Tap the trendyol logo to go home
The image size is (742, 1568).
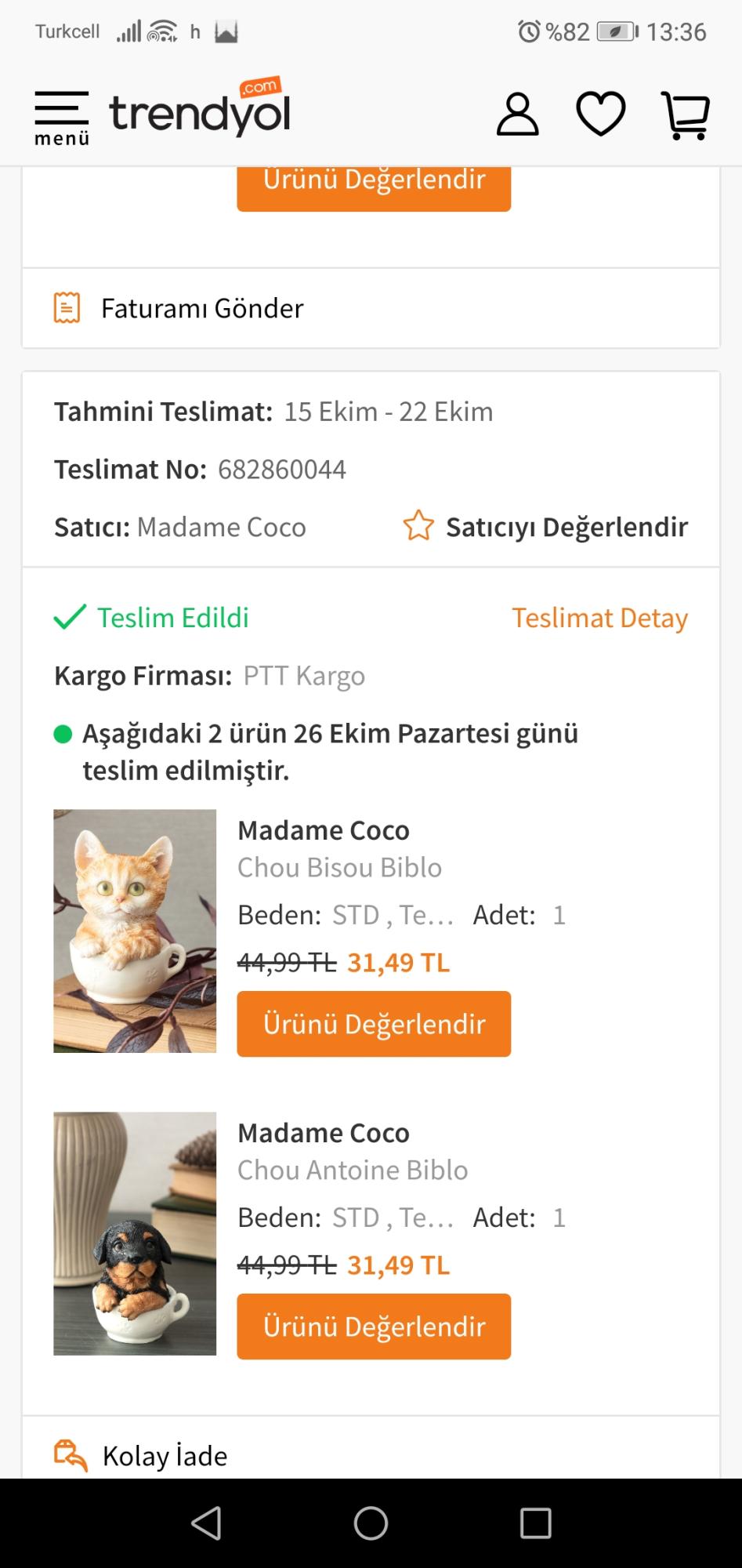[200, 110]
